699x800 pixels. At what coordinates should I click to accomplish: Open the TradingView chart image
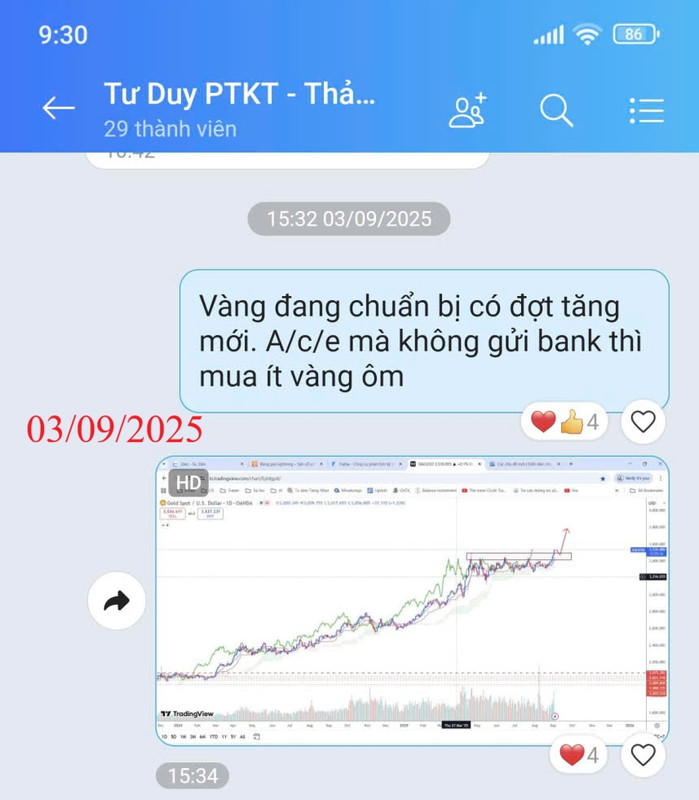[x=412, y=600]
